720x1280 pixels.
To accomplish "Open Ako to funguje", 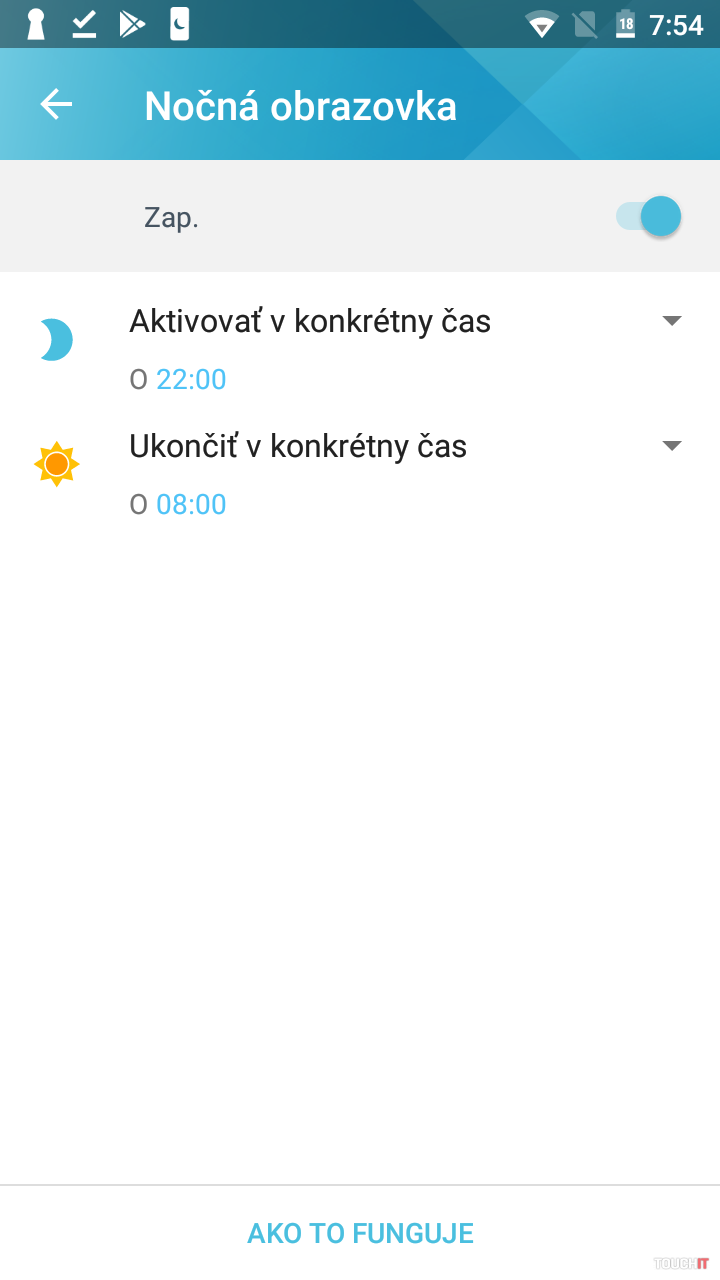I will tap(360, 1233).
